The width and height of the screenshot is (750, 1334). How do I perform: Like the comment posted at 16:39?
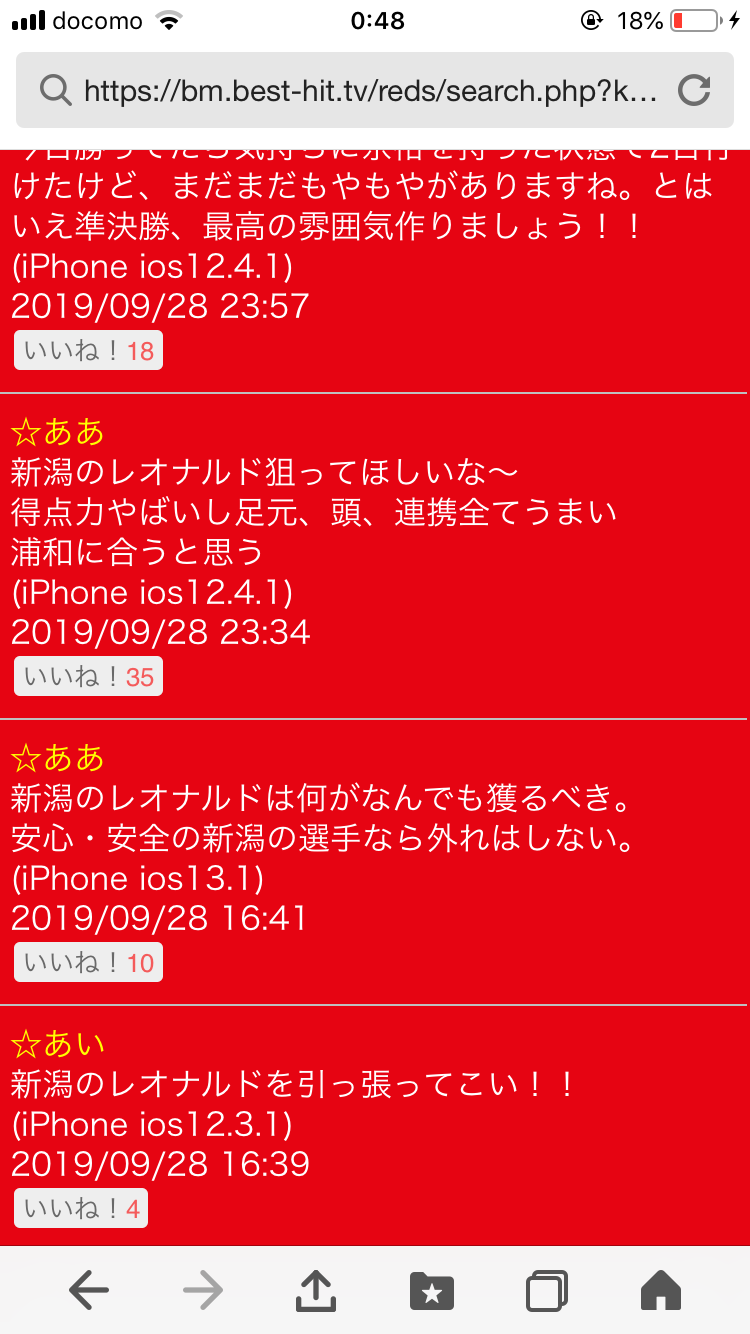[x=80, y=1210]
